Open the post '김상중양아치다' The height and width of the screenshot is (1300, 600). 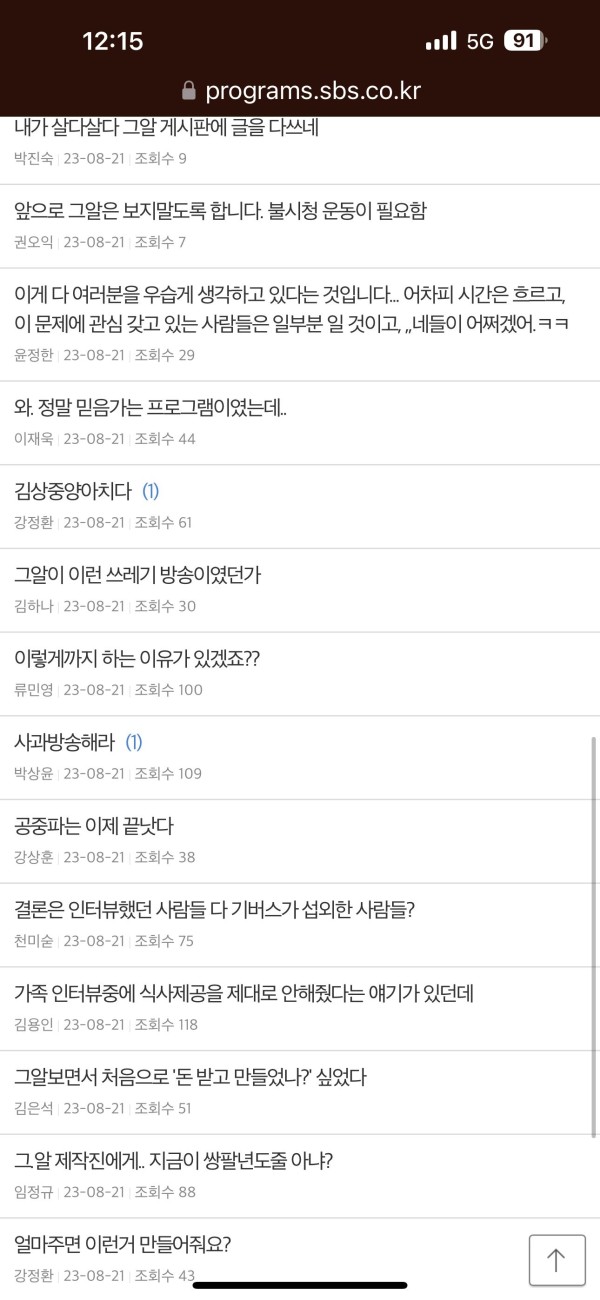click(73, 491)
